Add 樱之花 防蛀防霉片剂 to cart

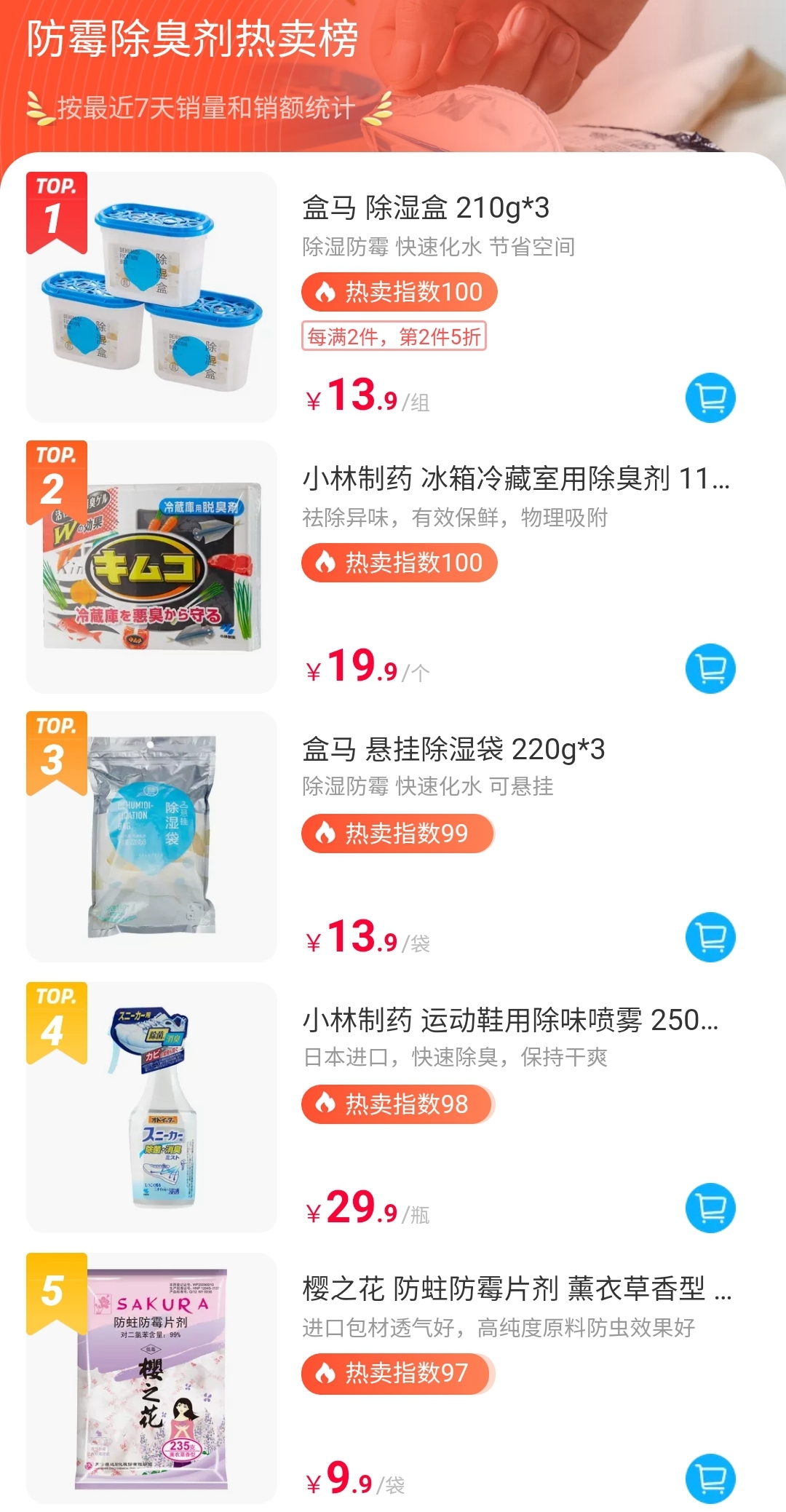[710, 1478]
